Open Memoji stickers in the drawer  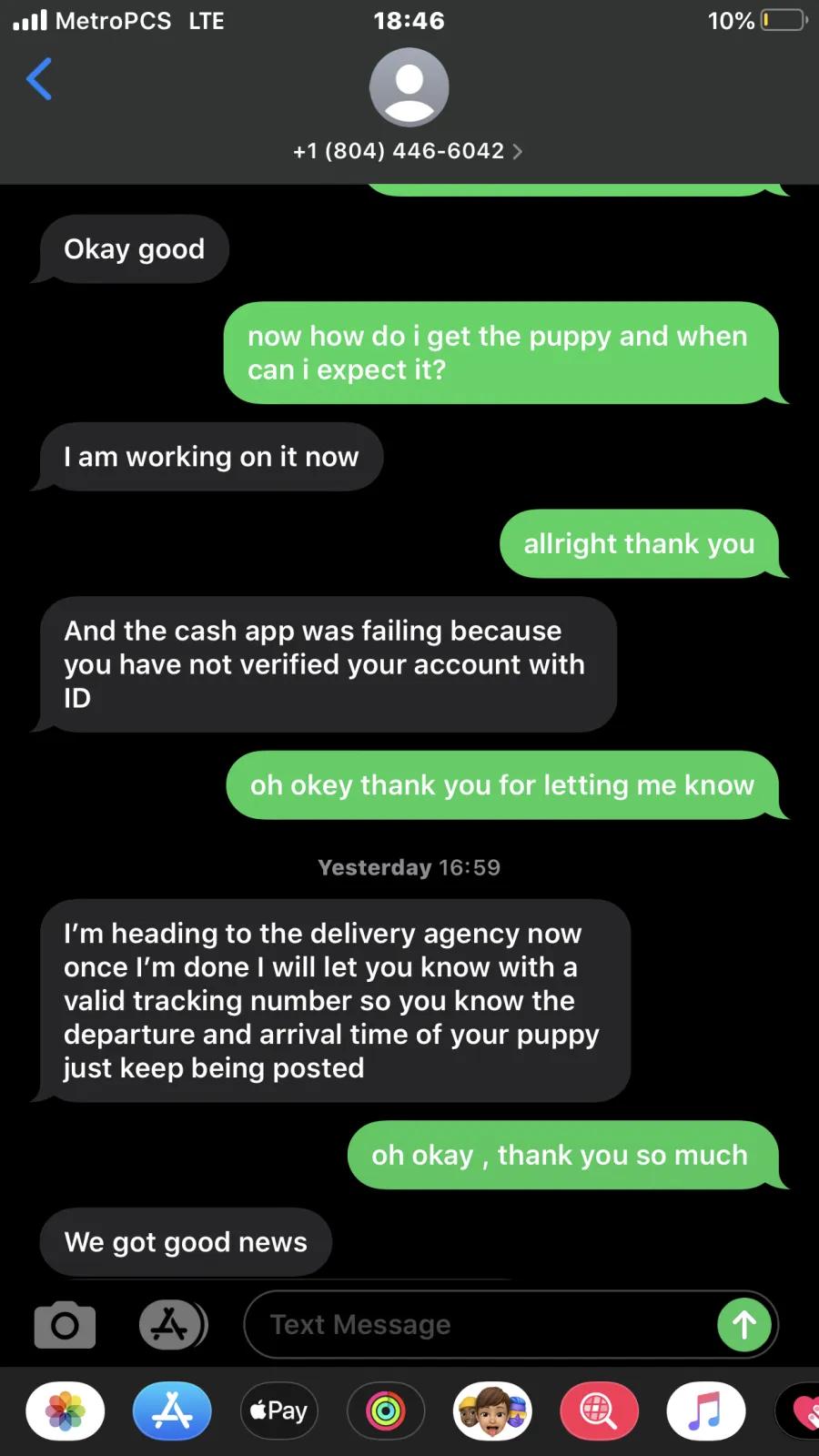pyautogui.click(x=492, y=1411)
